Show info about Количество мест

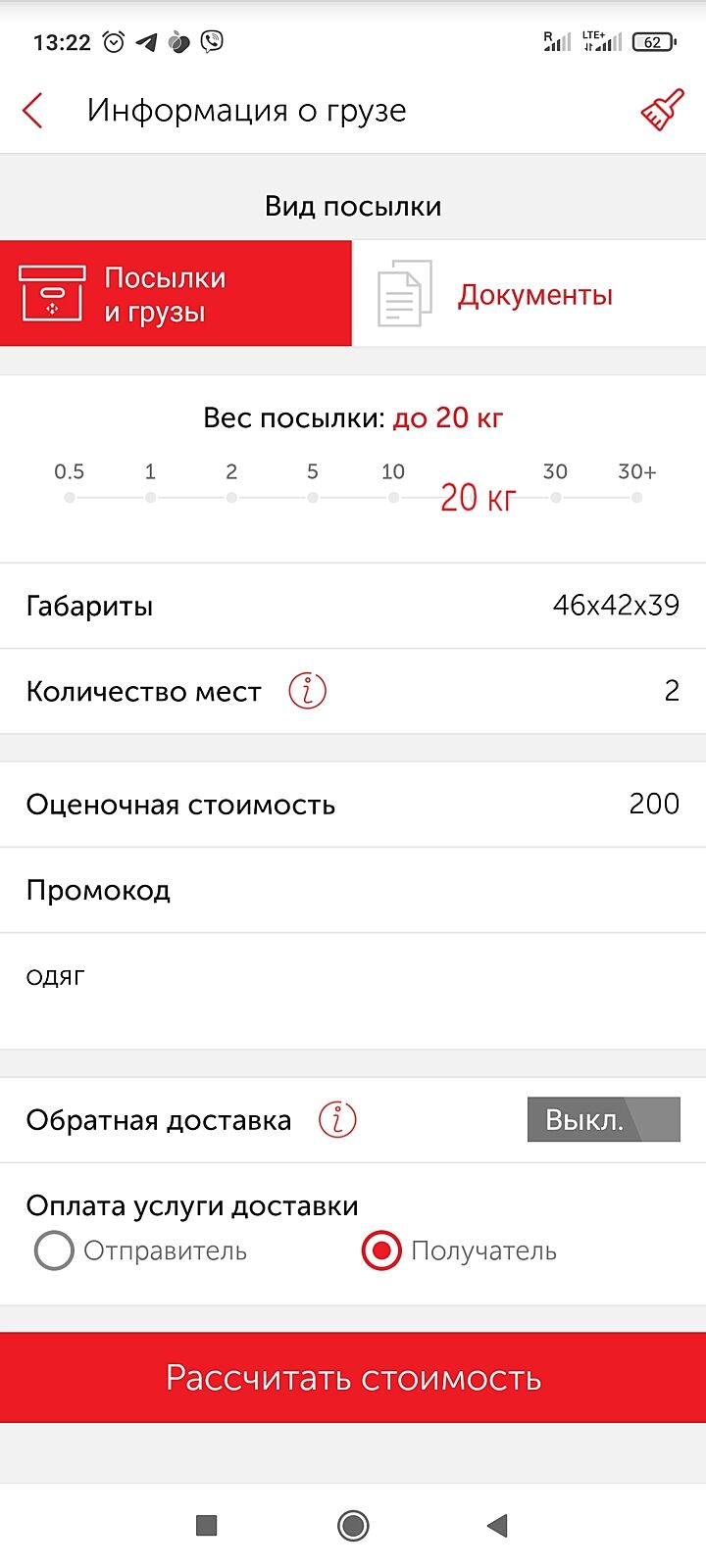coord(307,691)
